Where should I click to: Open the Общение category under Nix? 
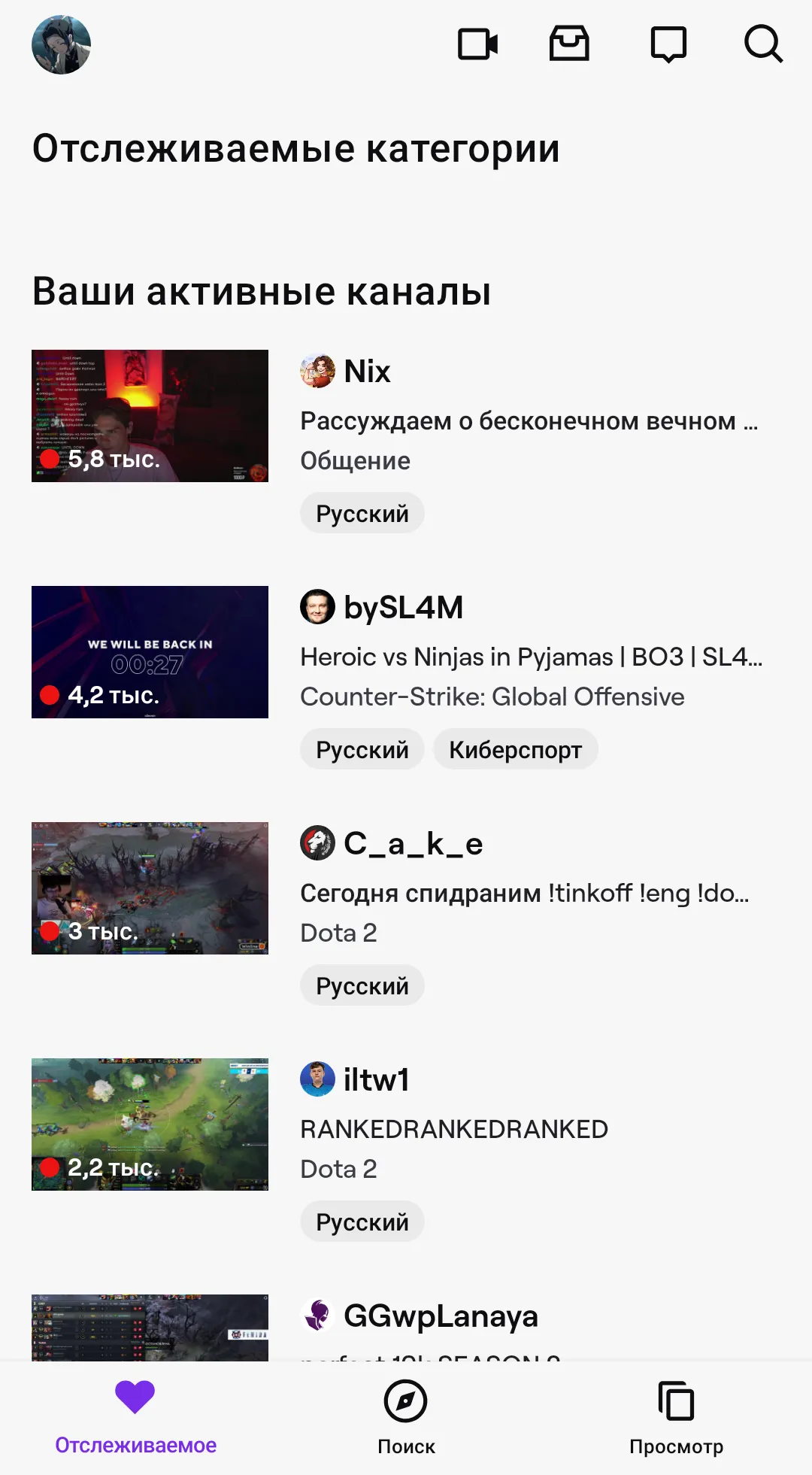(x=355, y=461)
